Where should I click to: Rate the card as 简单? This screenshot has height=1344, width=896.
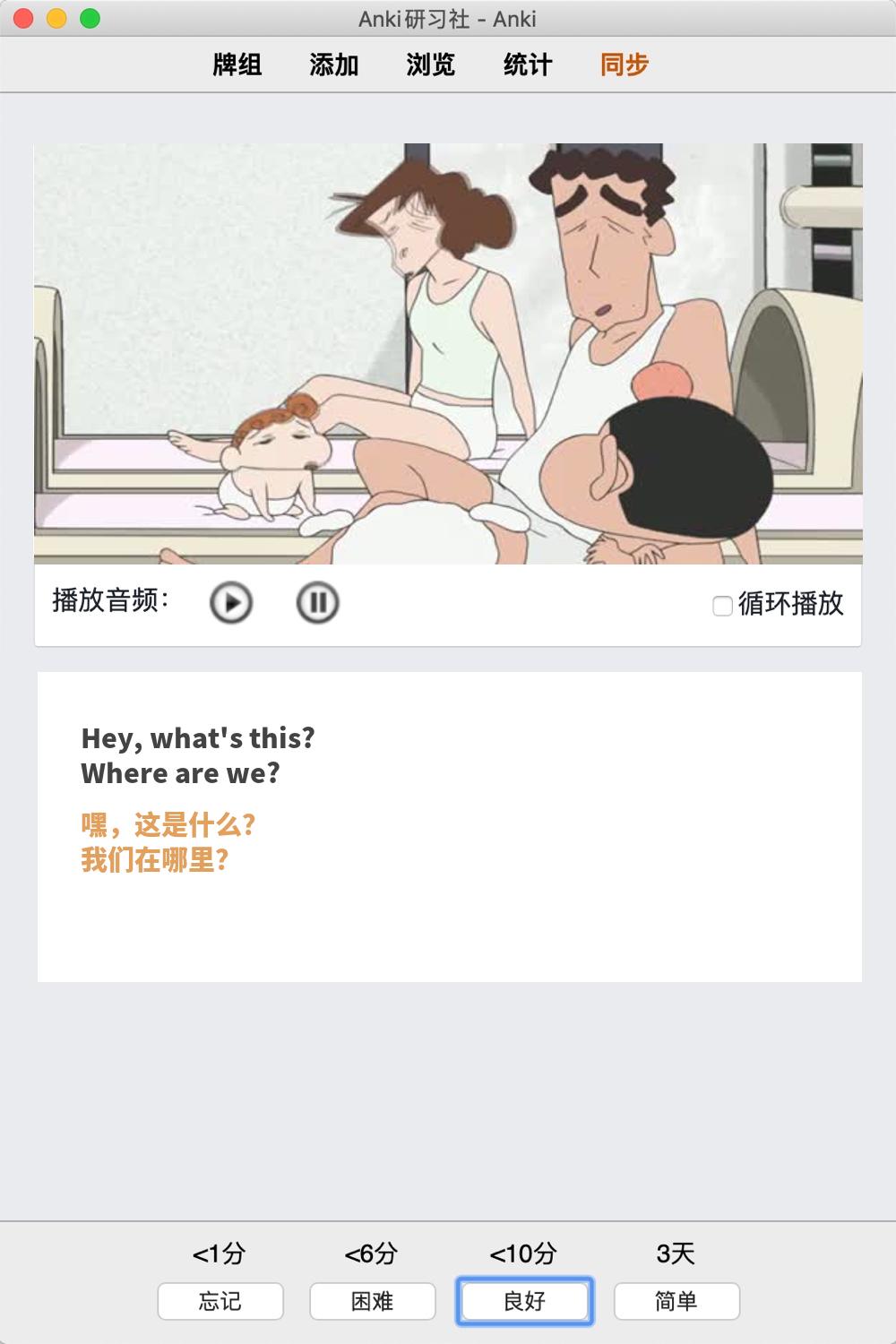(x=676, y=1301)
